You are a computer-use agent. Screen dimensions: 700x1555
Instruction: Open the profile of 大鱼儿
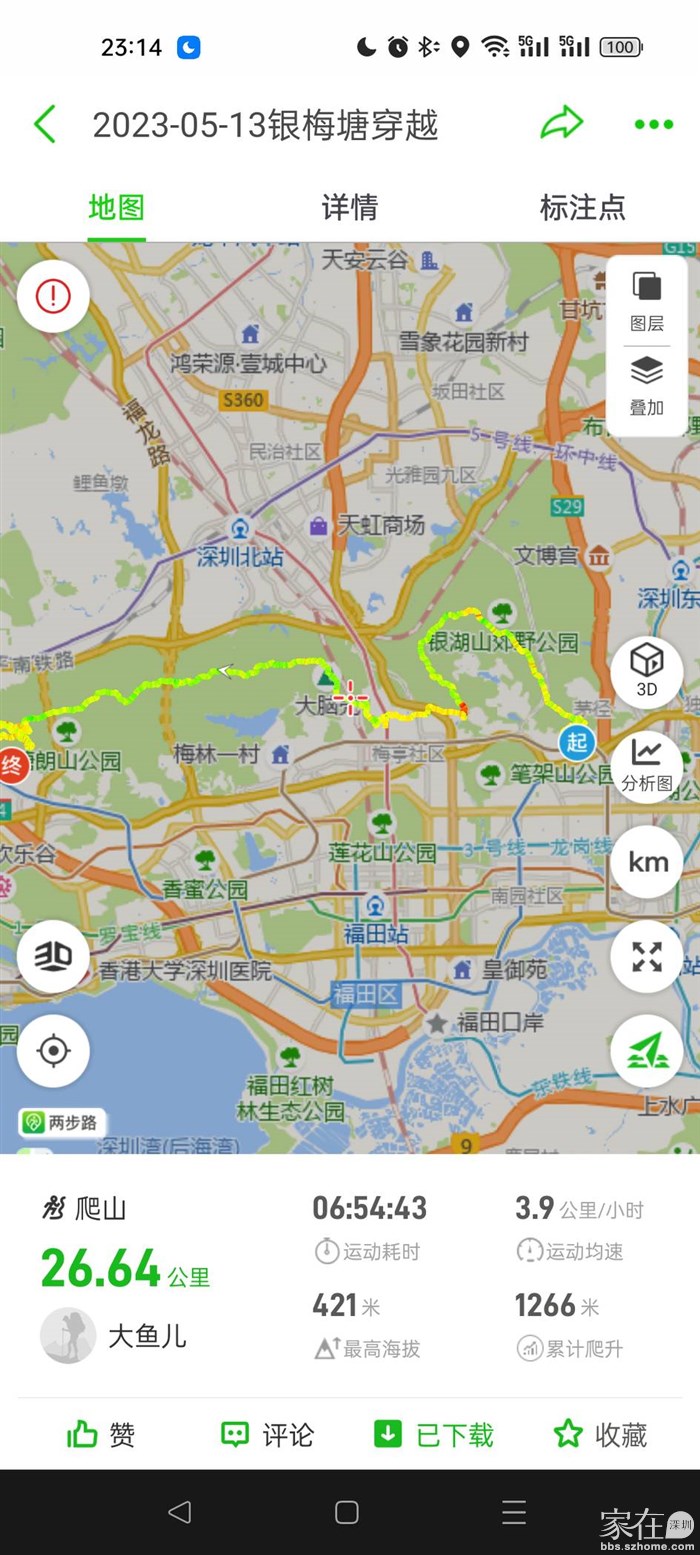pyautogui.click(x=68, y=1336)
